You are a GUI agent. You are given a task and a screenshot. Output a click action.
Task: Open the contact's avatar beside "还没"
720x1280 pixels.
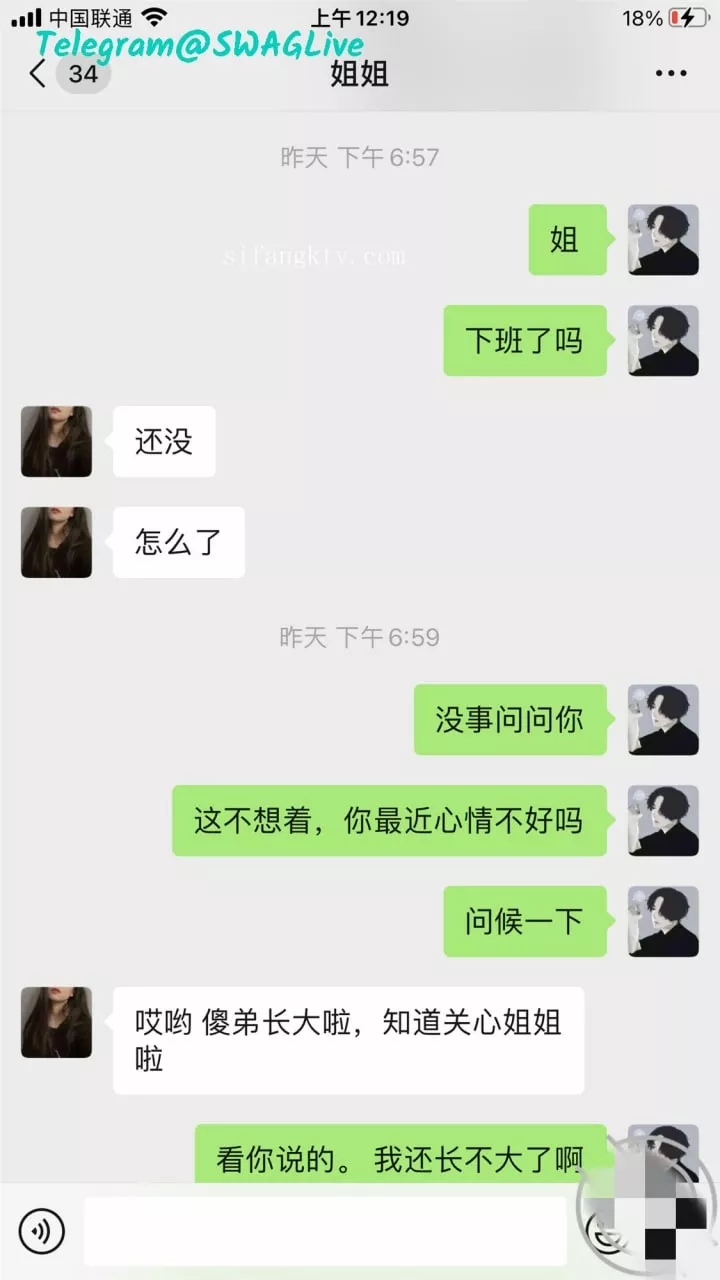pyautogui.click(x=57, y=441)
